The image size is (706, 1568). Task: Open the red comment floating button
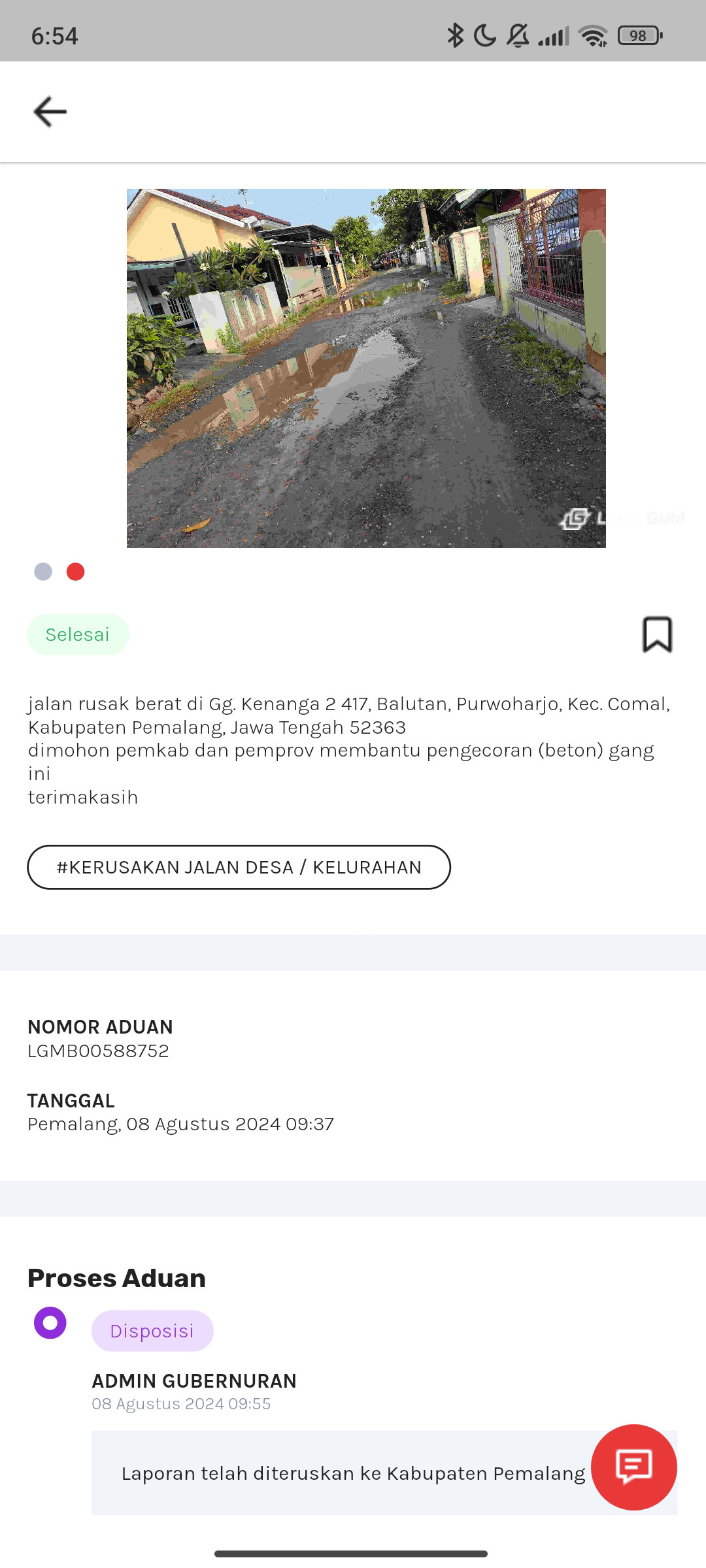633,1467
